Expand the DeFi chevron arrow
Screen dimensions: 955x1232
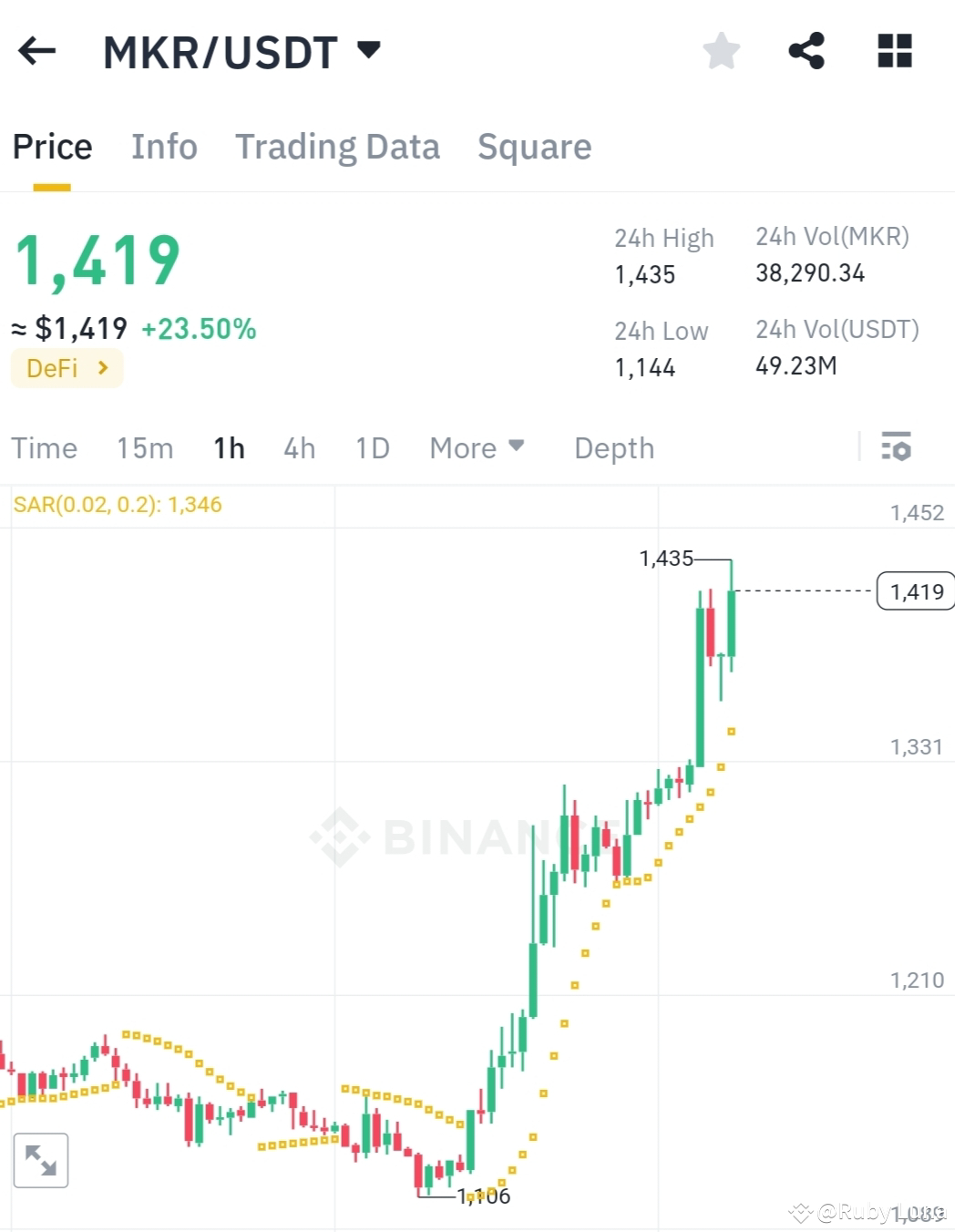tap(103, 367)
